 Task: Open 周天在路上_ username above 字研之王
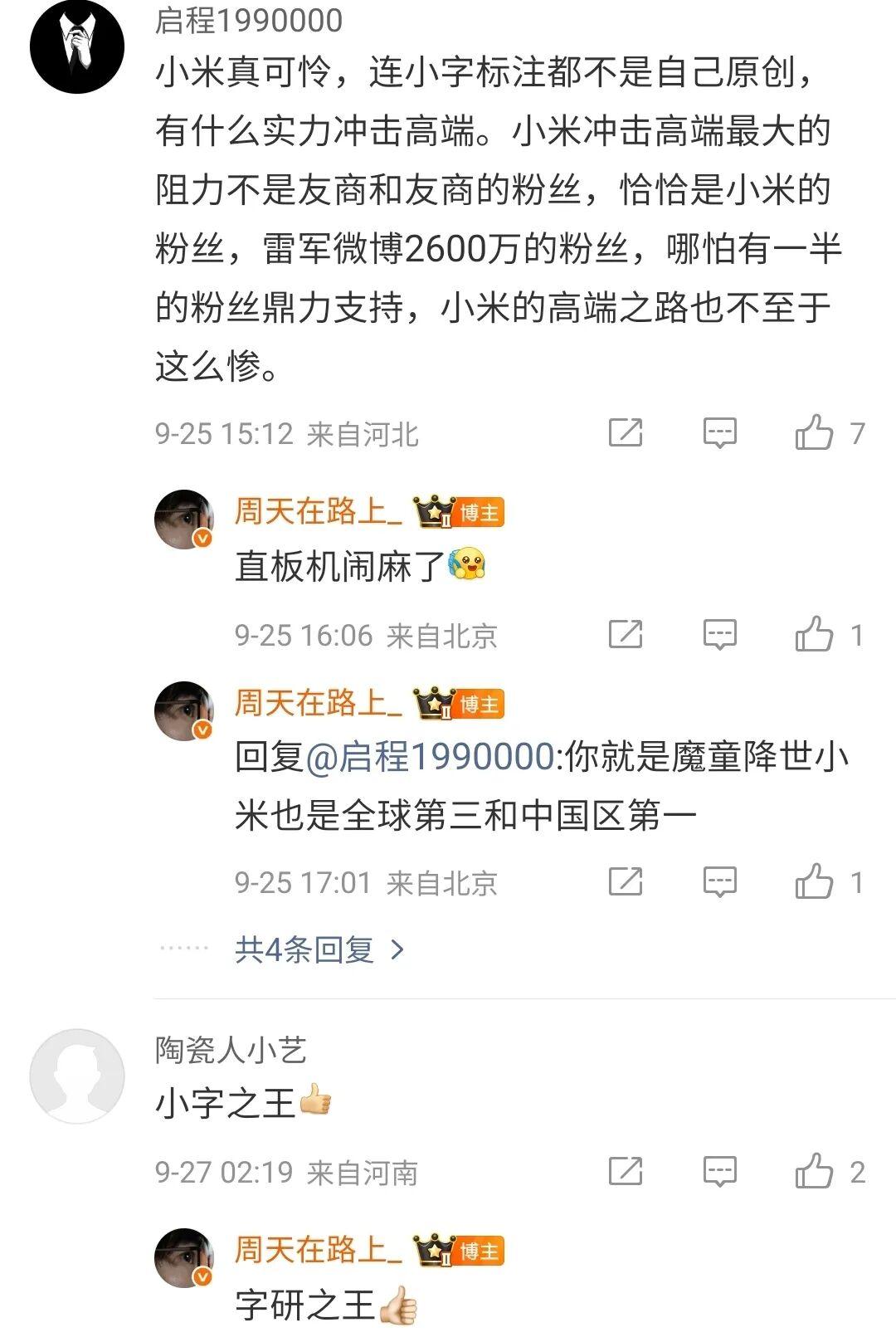[319, 1249]
